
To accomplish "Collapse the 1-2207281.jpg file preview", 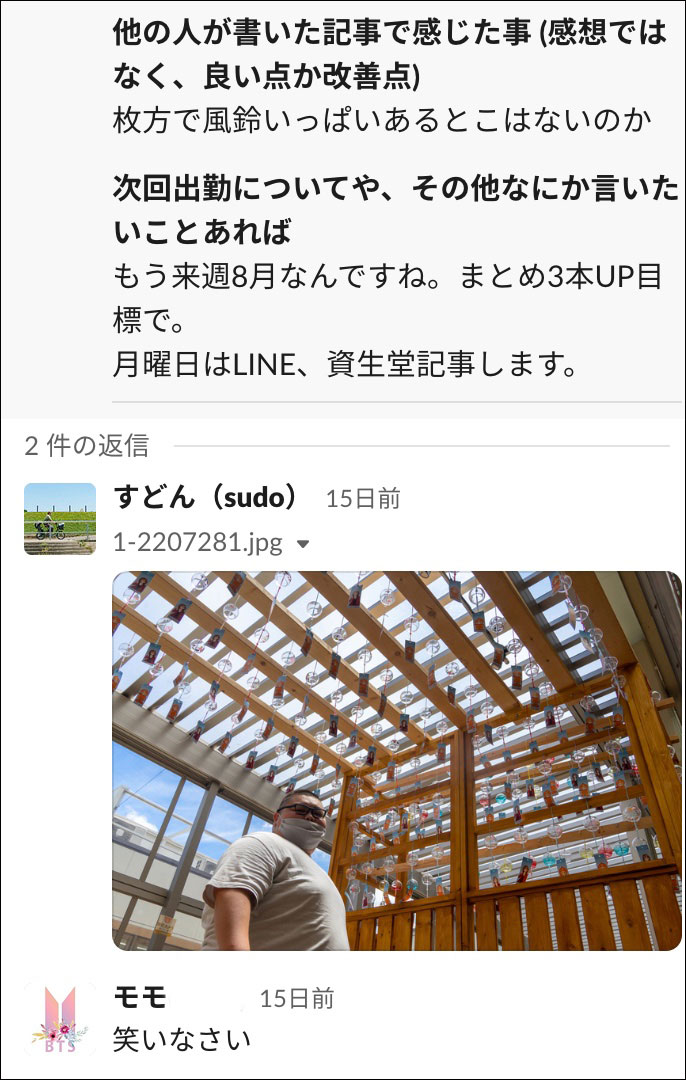I will point(304,545).
